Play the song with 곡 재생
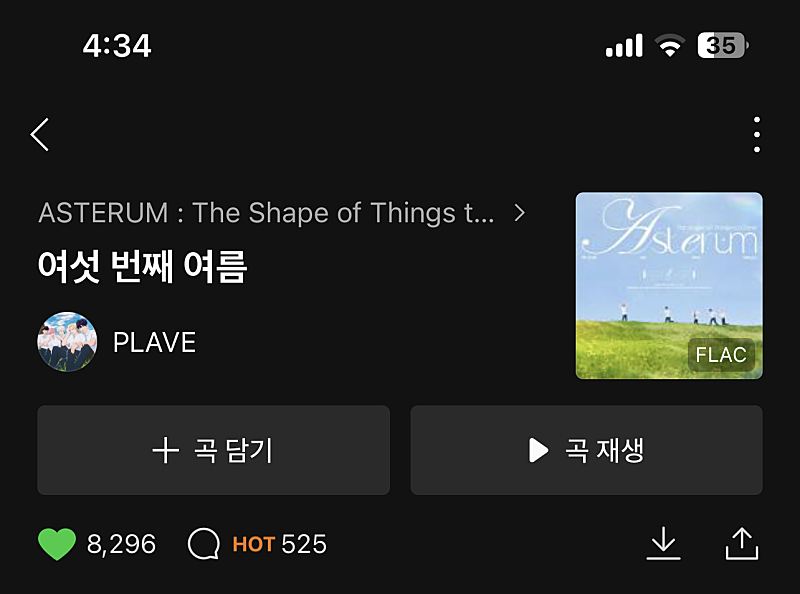This screenshot has height=594, width=800. pos(586,450)
